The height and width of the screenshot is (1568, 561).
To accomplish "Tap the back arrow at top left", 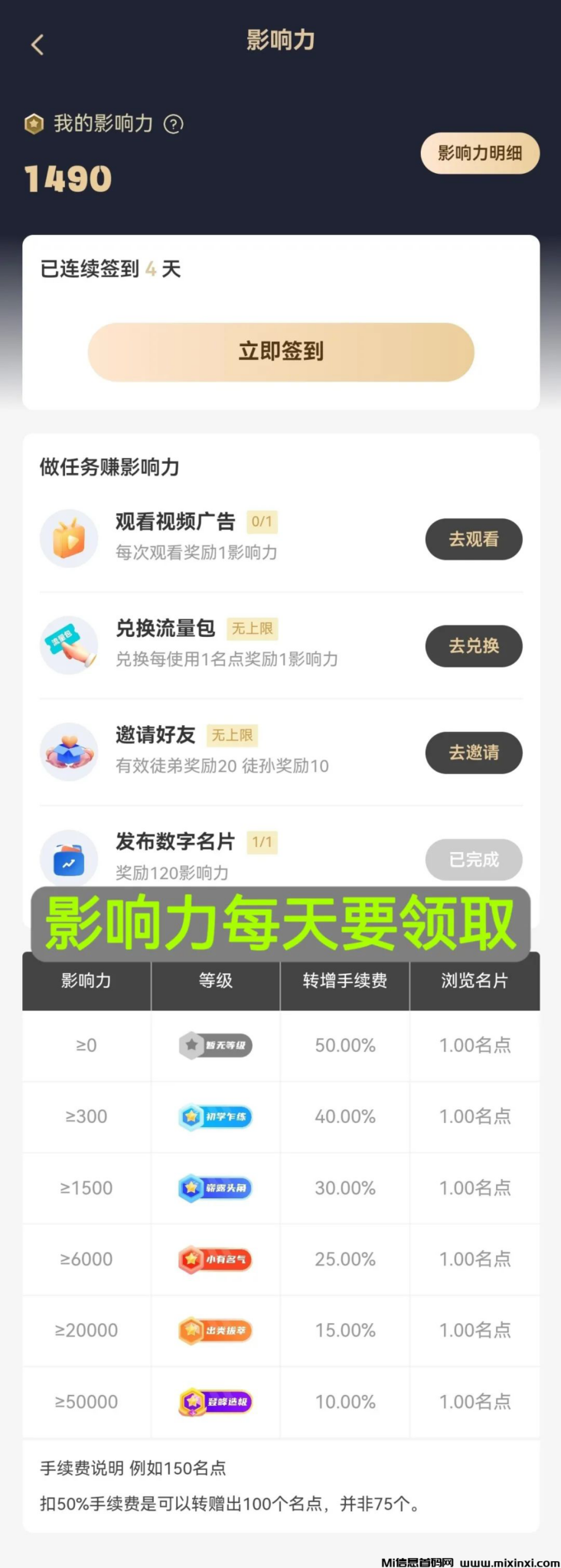I will click(x=38, y=44).
